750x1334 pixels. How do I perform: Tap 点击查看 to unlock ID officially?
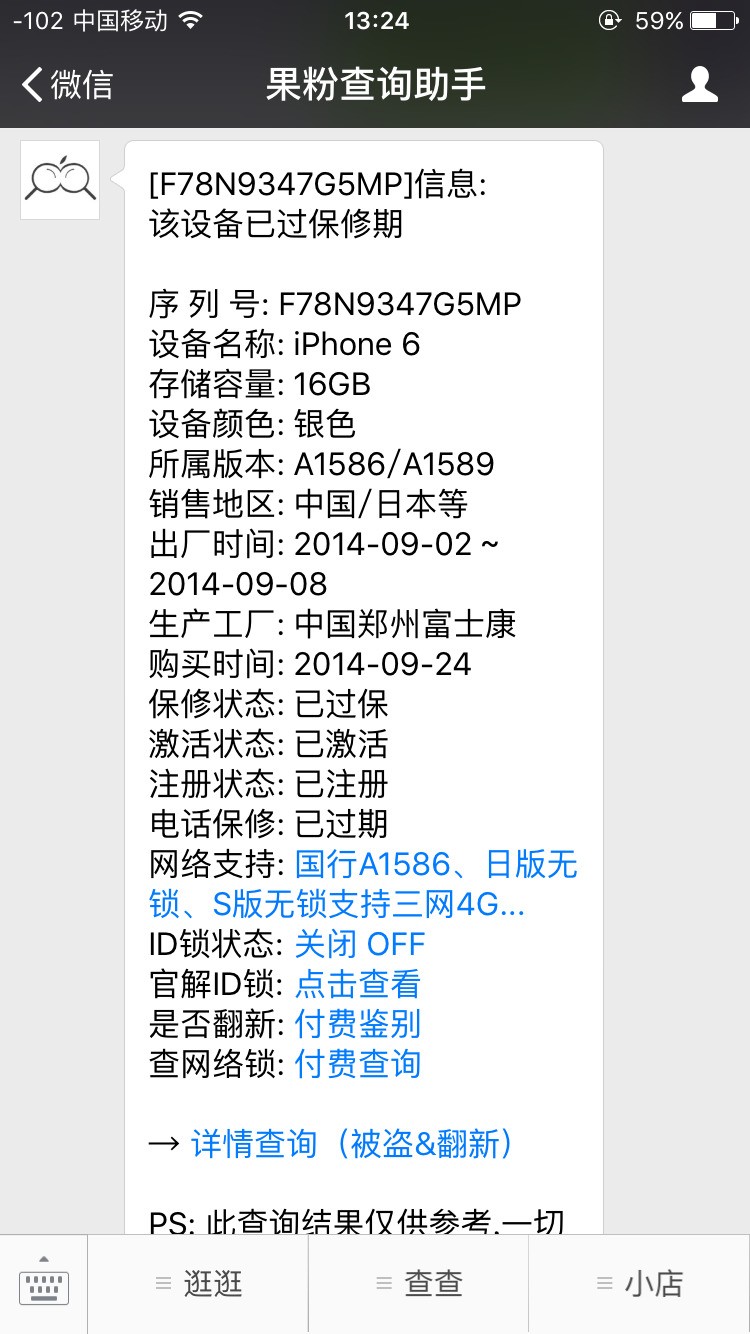pyautogui.click(x=358, y=984)
